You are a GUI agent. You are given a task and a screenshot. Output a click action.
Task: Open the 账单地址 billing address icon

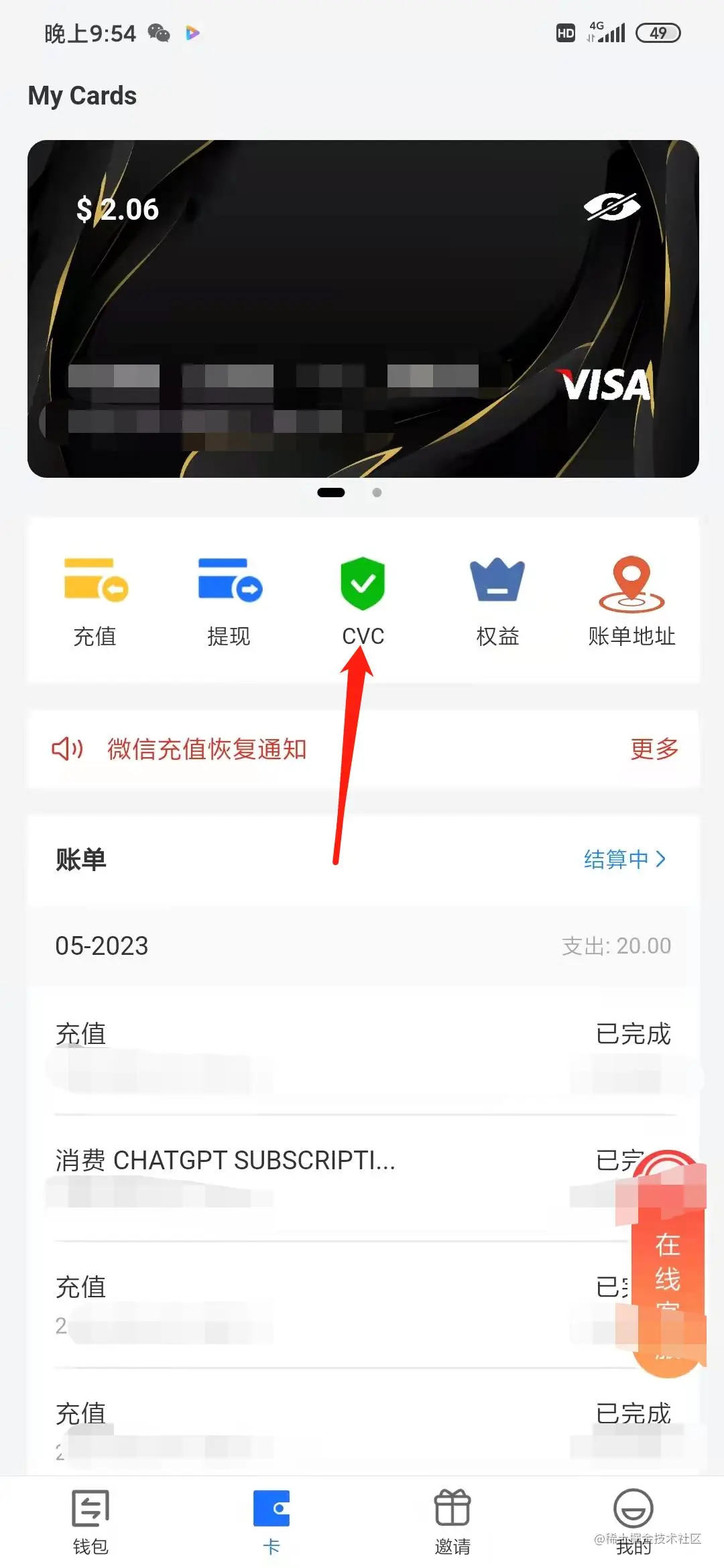(632, 582)
